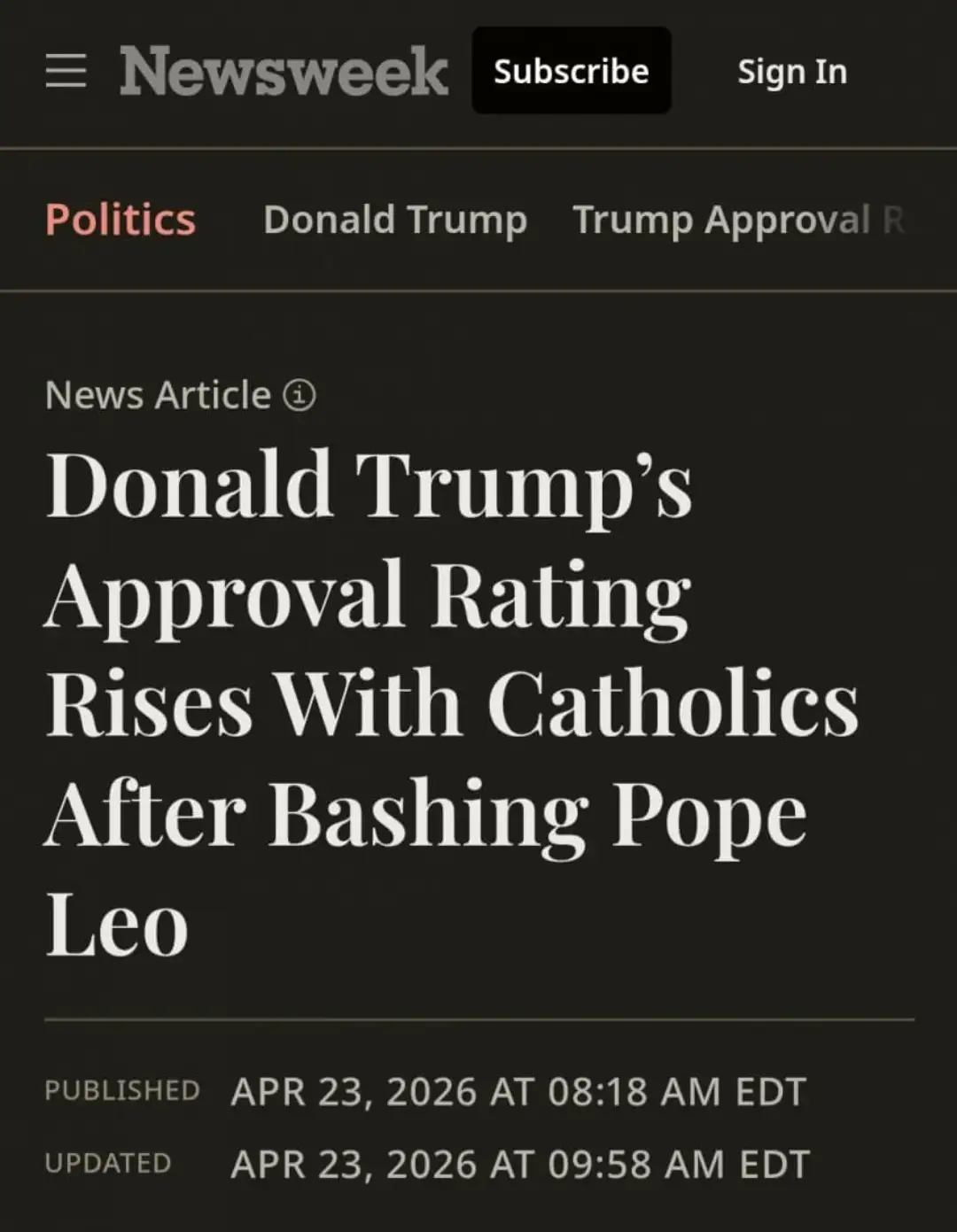The height and width of the screenshot is (1232, 957).
Task: Open the hamburger navigation menu
Action: pyautogui.click(x=66, y=70)
